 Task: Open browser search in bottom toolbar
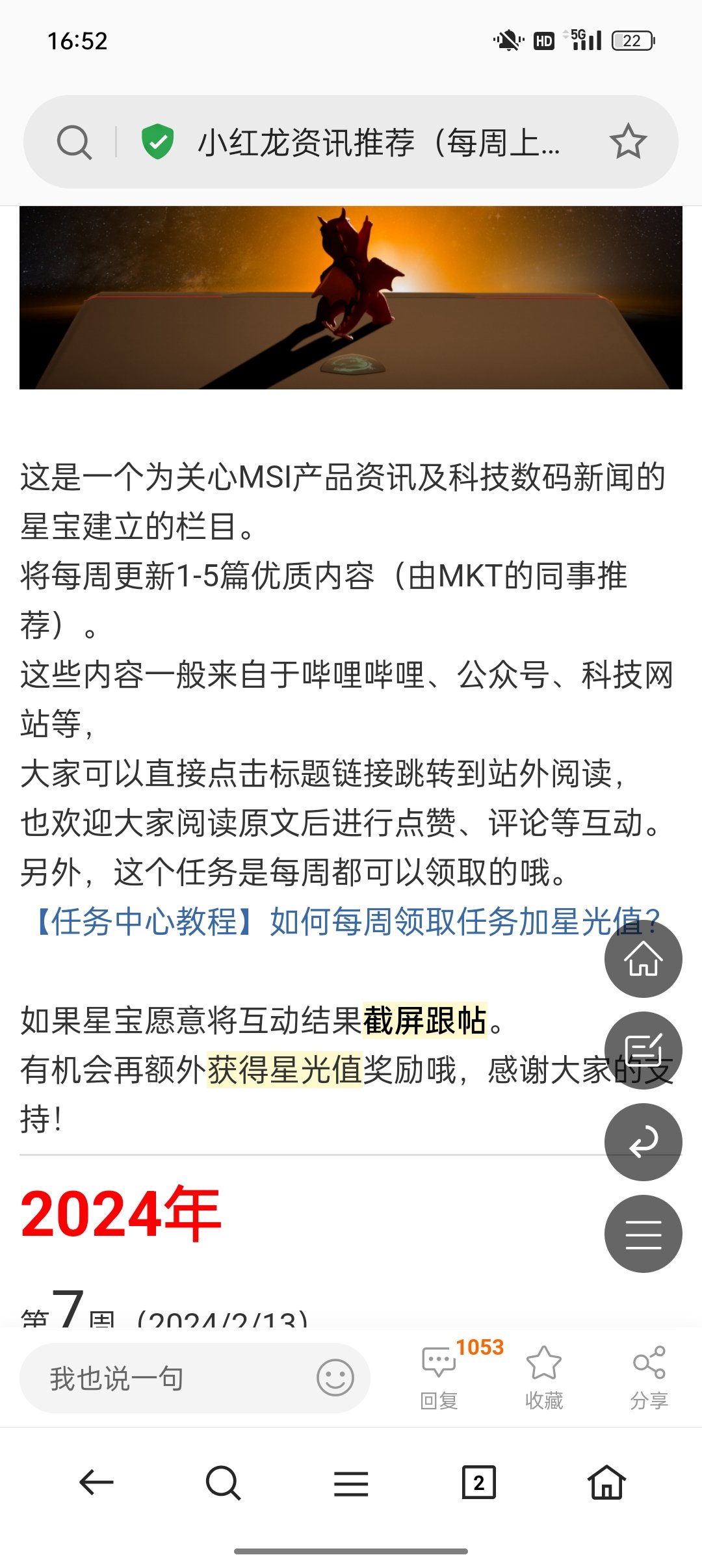click(223, 1483)
